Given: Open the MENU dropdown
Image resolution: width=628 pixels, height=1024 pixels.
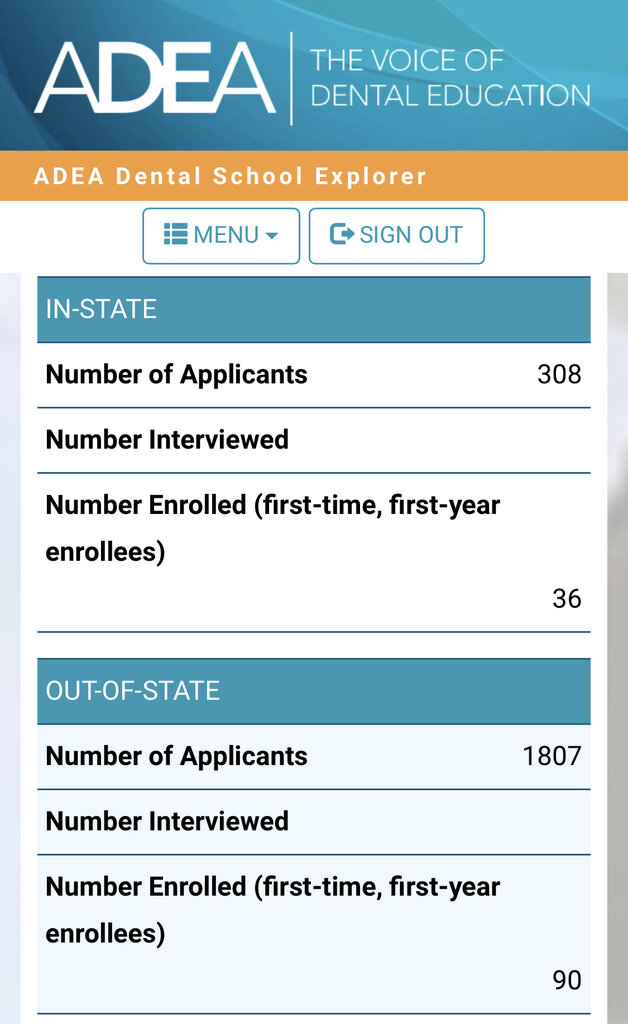Looking at the screenshot, I should click(x=221, y=236).
